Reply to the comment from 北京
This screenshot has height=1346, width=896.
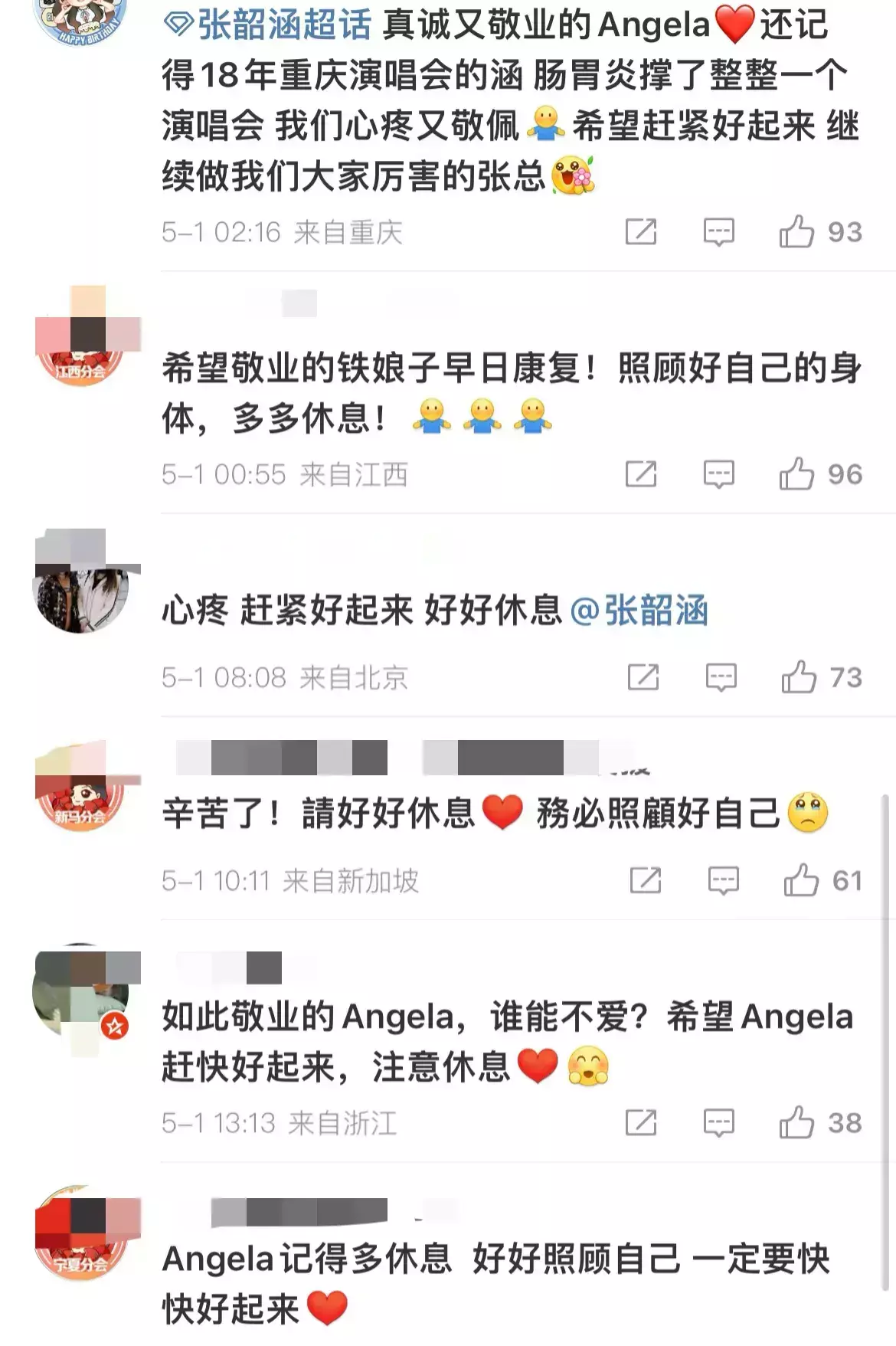(721, 677)
